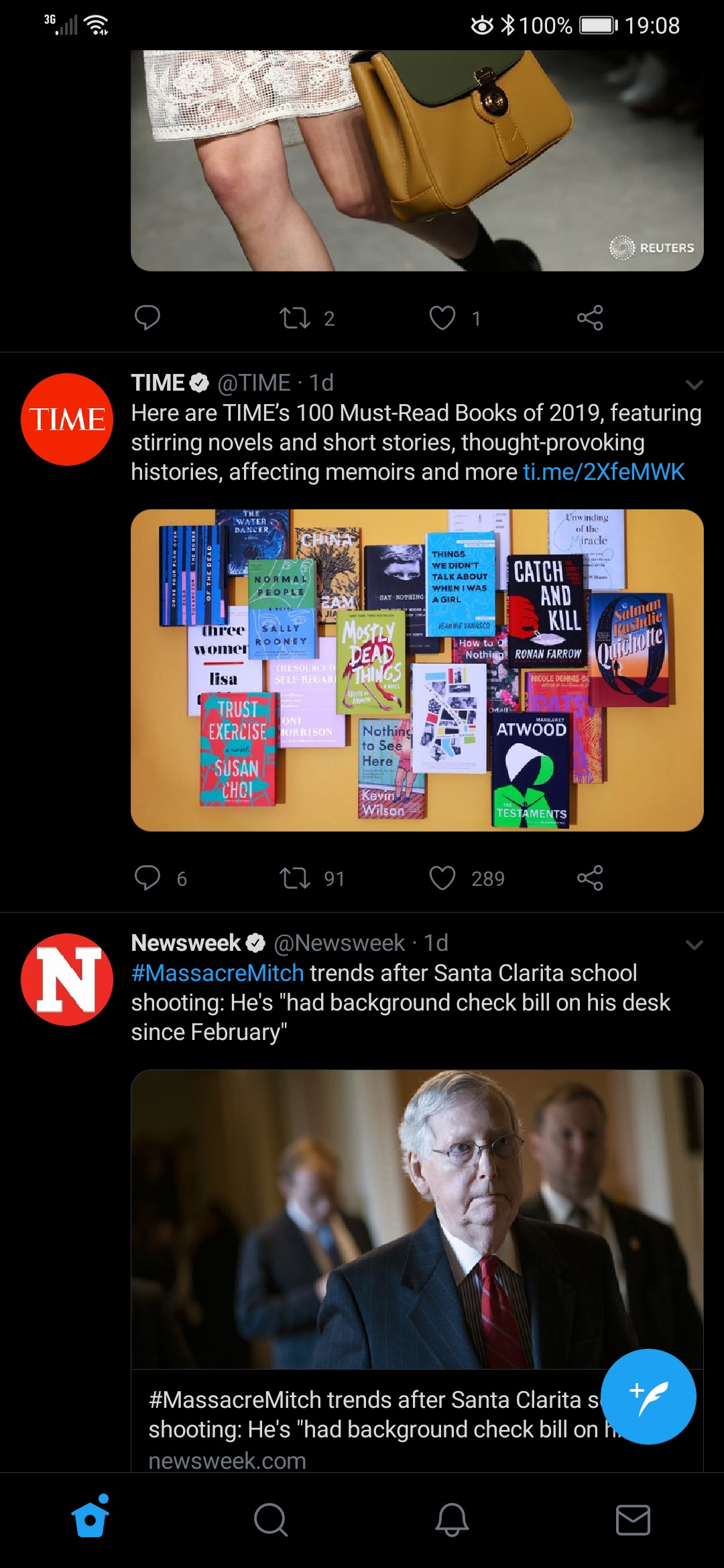724x1568 pixels.
Task: Open the ti.me/2XfeMWK link
Action: (x=603, y=472)
